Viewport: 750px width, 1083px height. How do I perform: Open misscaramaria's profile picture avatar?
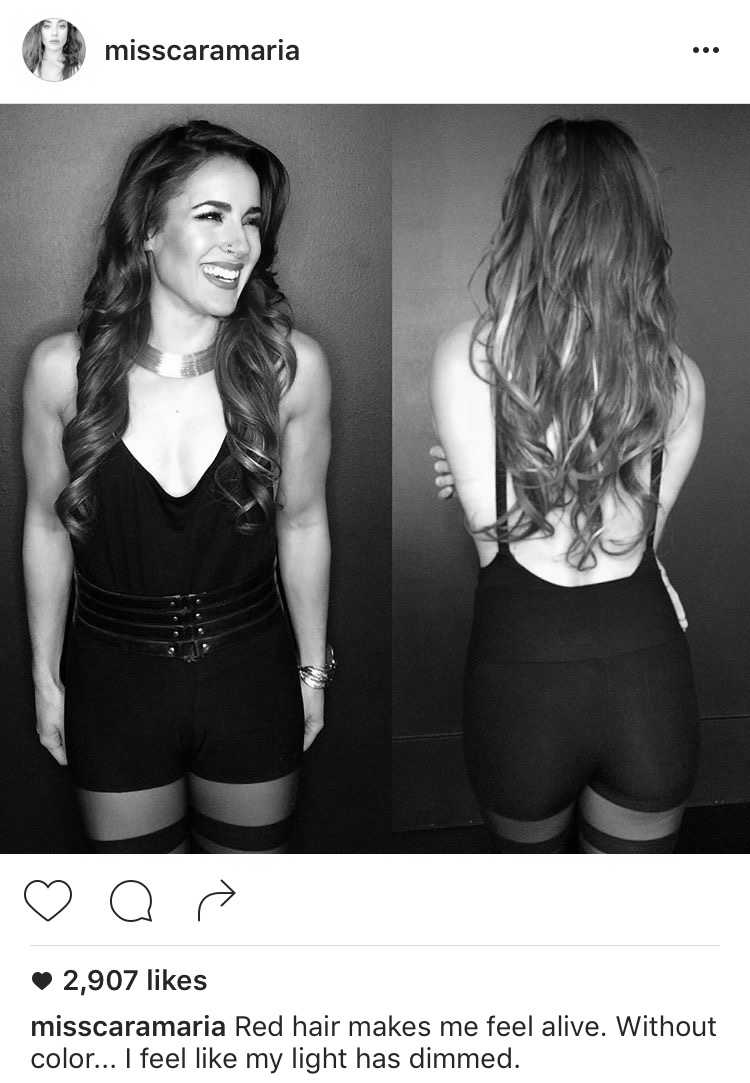pyautogui.click(x=53, y=50)
